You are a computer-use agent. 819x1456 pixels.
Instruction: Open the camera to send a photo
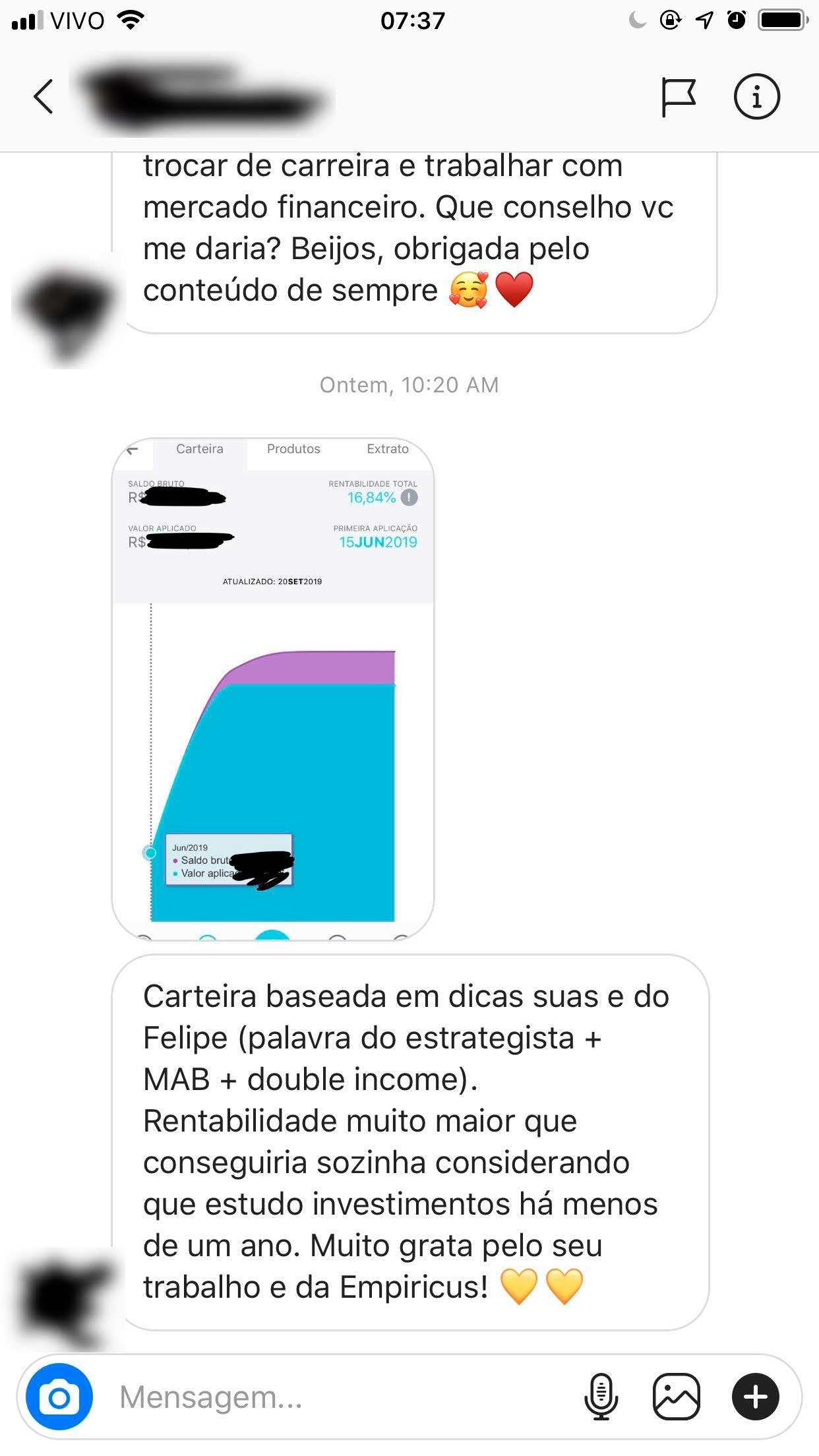(x=59, y=1397)
